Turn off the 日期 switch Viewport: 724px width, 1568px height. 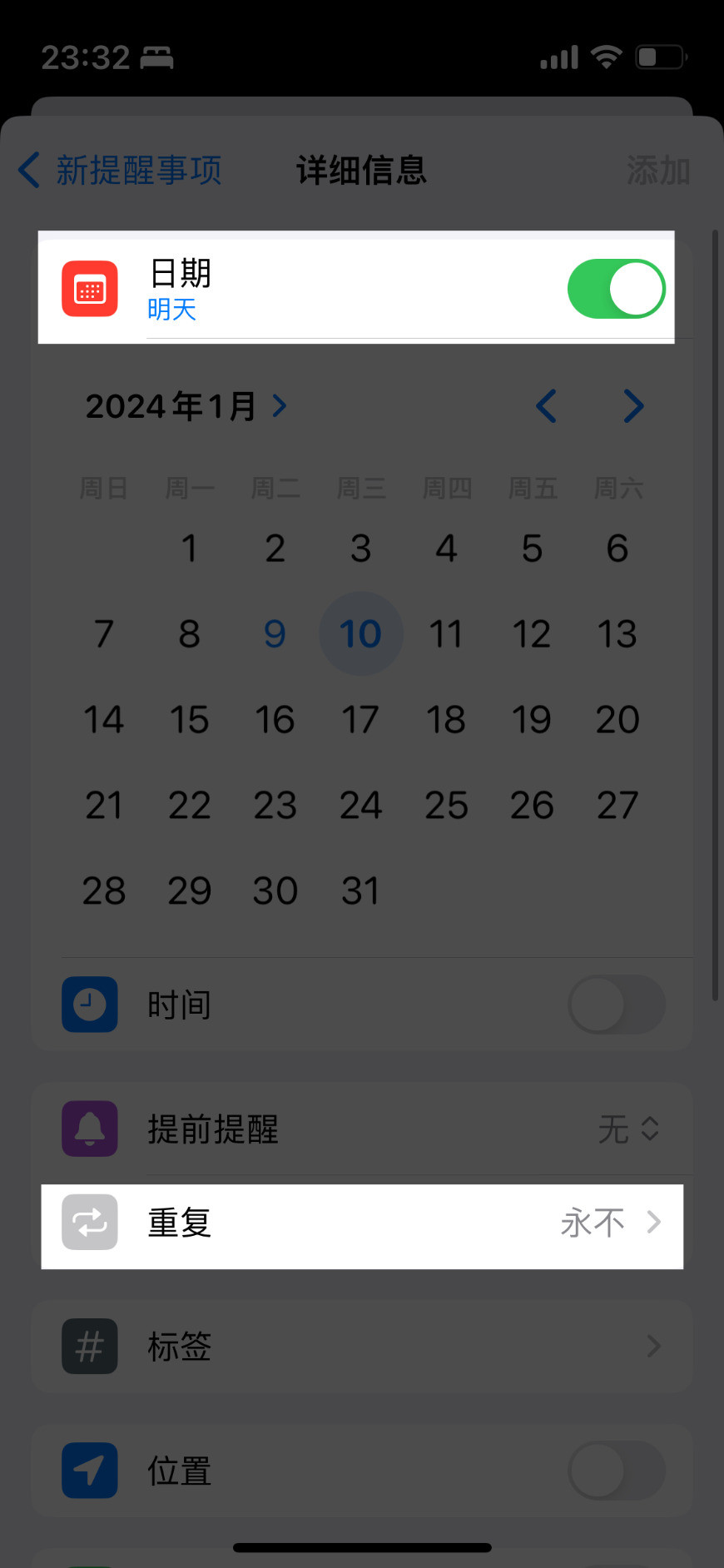click(616, 289)
